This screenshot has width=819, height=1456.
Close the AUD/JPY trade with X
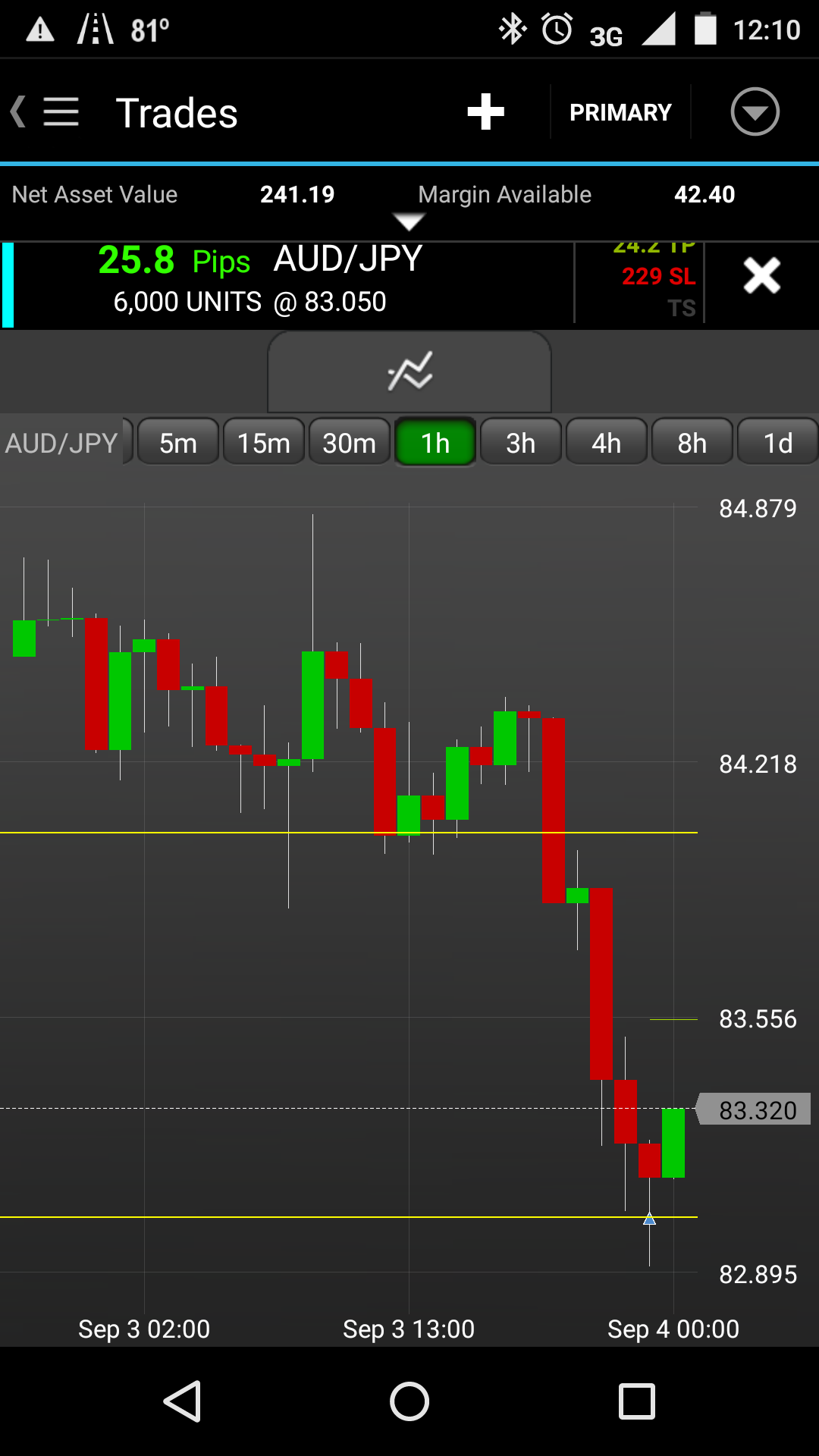click(x=761, y=276)
